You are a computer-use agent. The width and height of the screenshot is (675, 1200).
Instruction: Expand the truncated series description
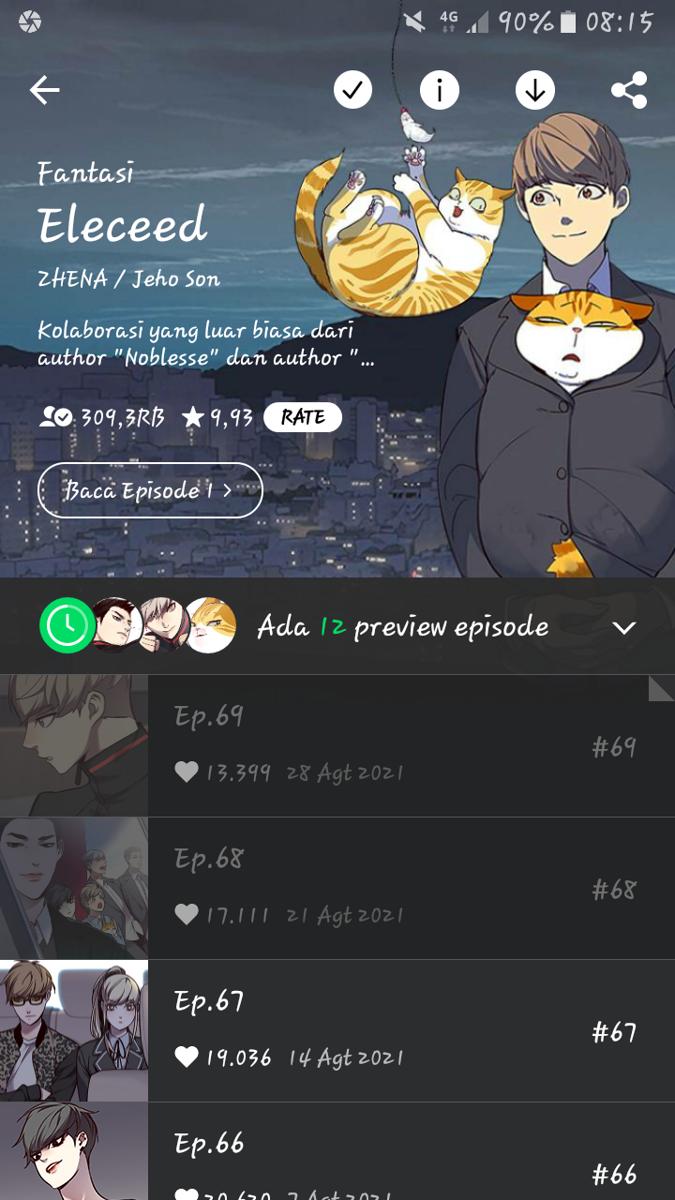pyautogui.click(x=205, y=343)
